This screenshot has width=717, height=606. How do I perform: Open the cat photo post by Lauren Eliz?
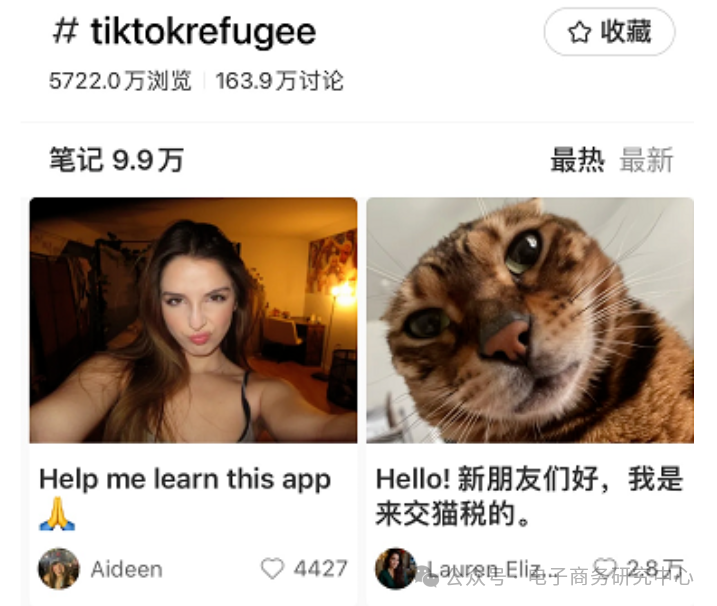pos(529,320)
